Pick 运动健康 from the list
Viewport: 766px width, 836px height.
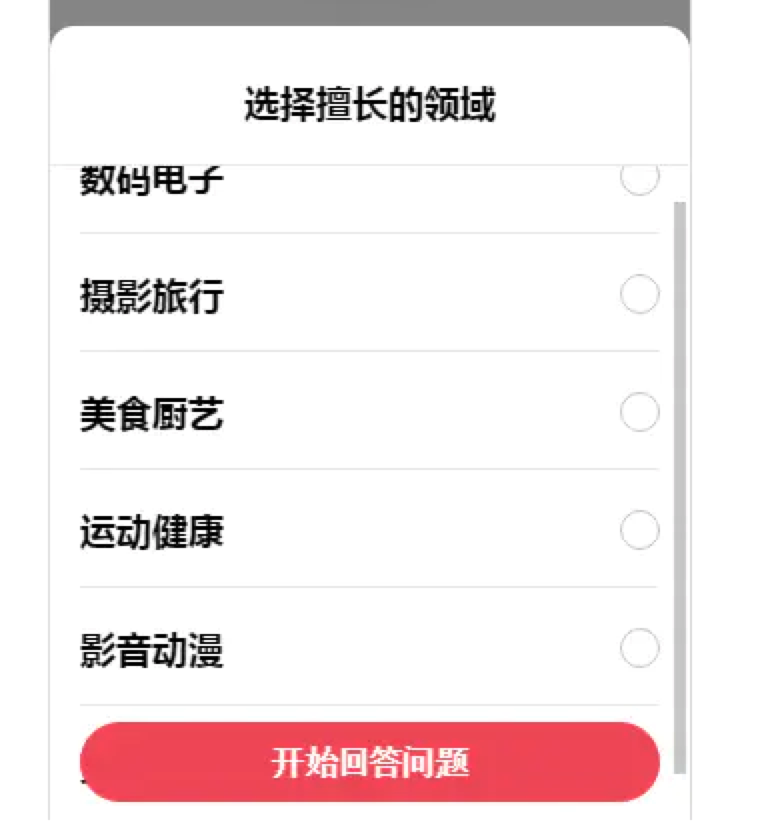coord(639,531)
